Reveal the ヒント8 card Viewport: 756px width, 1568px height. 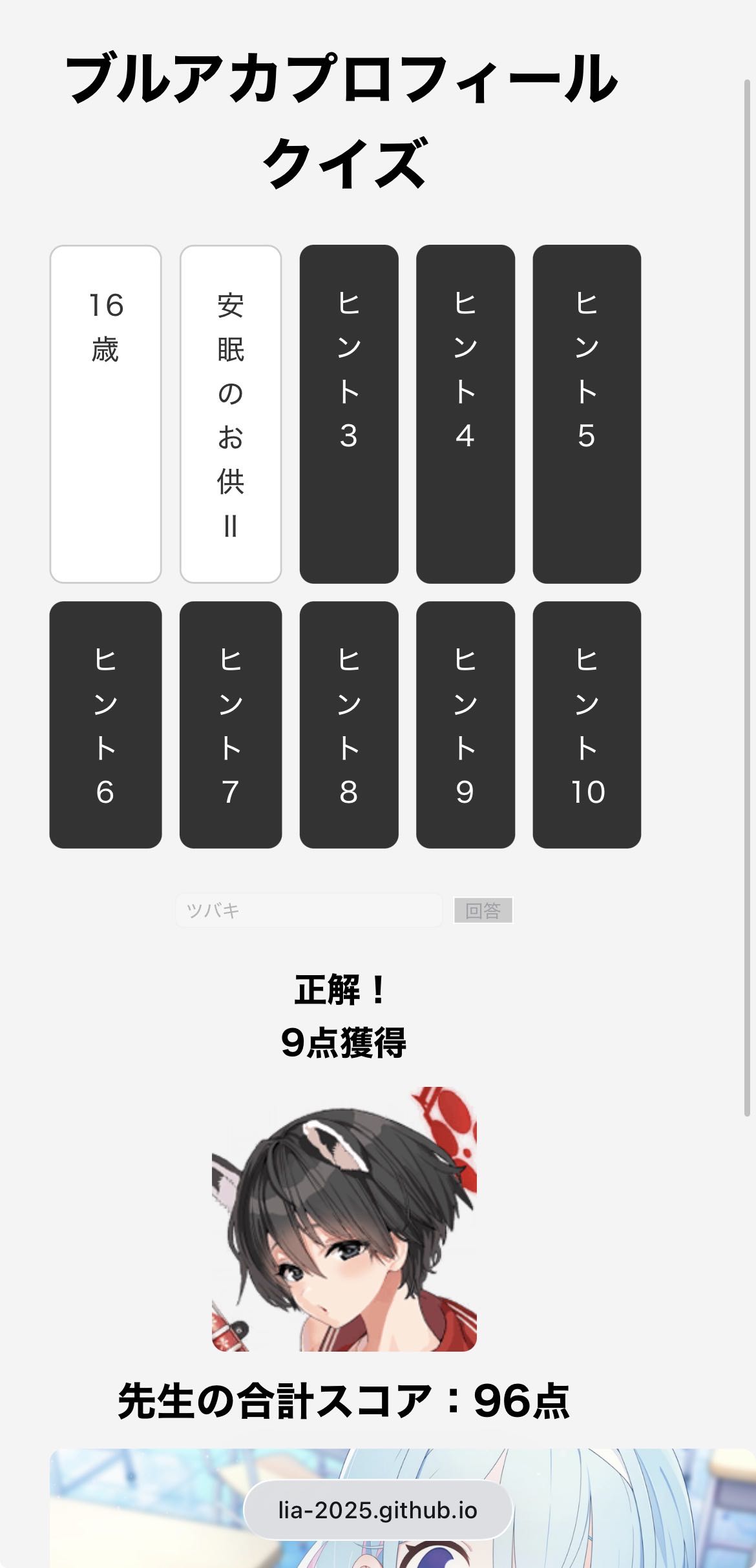coord(349,725)
